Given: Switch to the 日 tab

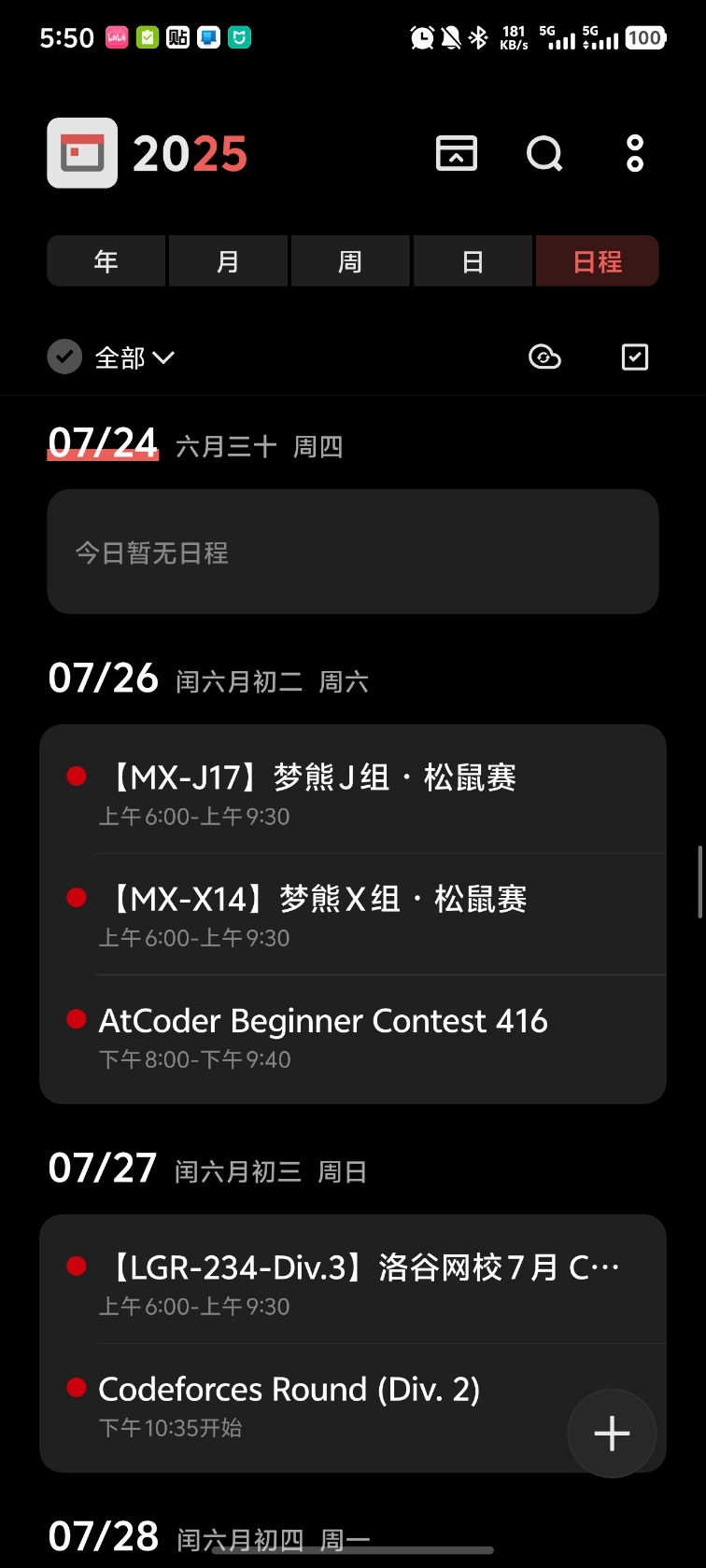Looking at the screenshot, I should [x=473, y=261].
